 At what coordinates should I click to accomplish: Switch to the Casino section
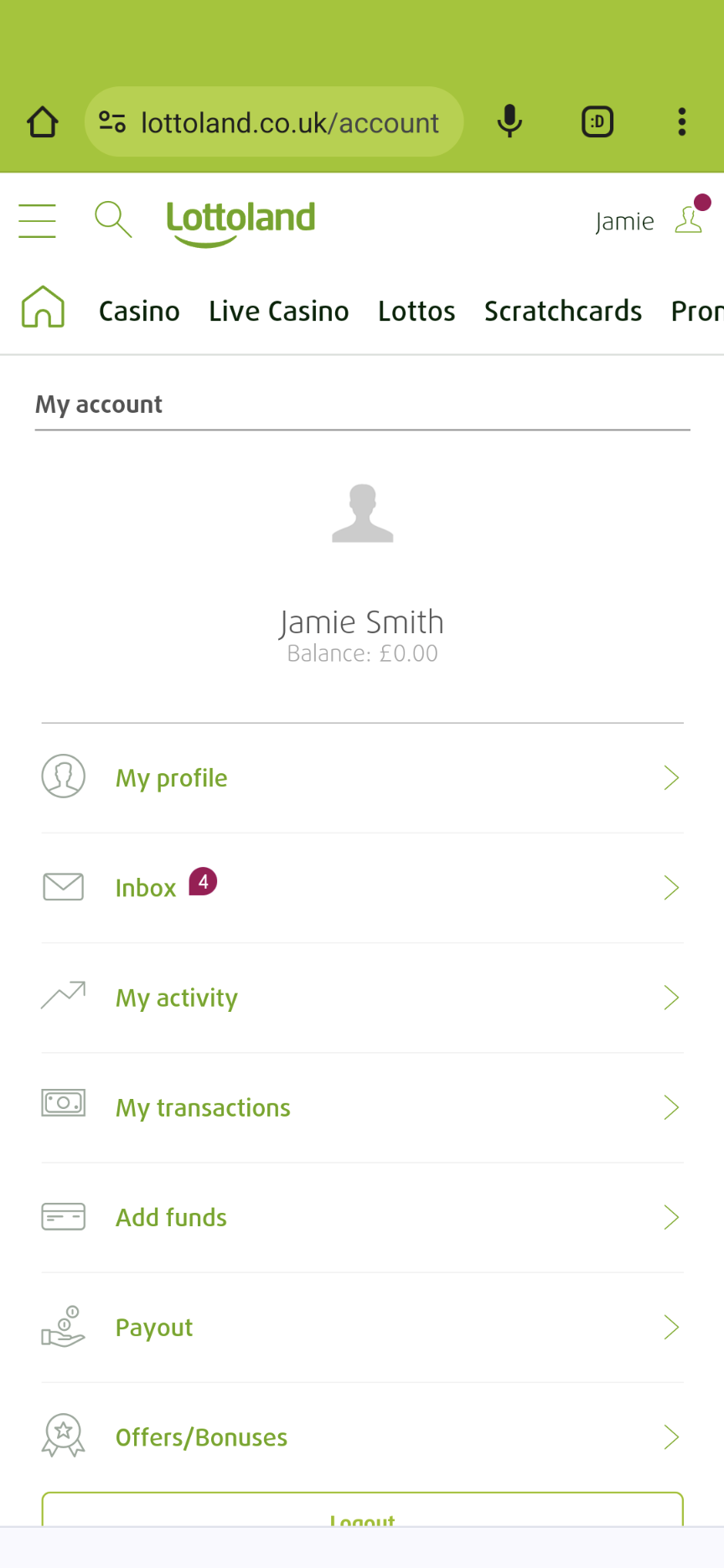(x=139, y=311)
